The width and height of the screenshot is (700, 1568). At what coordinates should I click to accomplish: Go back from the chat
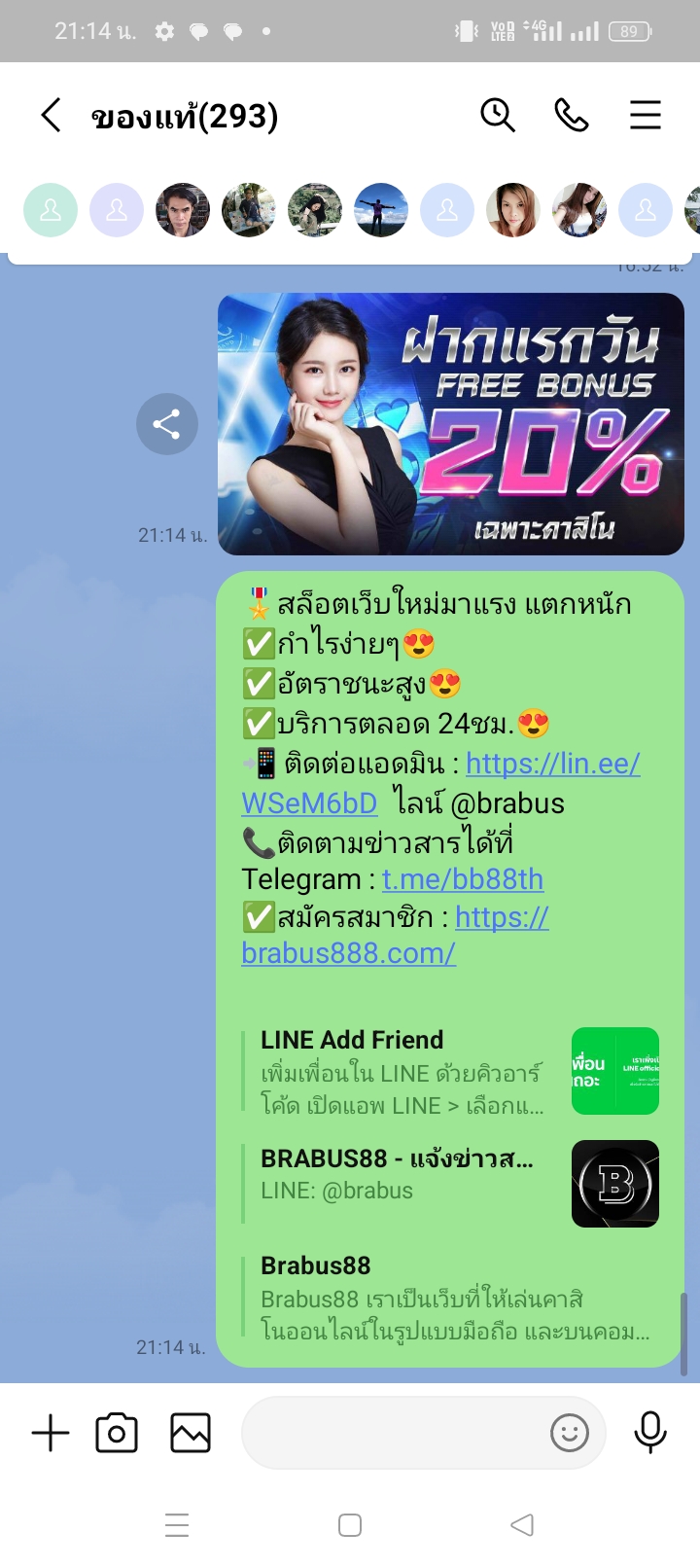point(51,116)
